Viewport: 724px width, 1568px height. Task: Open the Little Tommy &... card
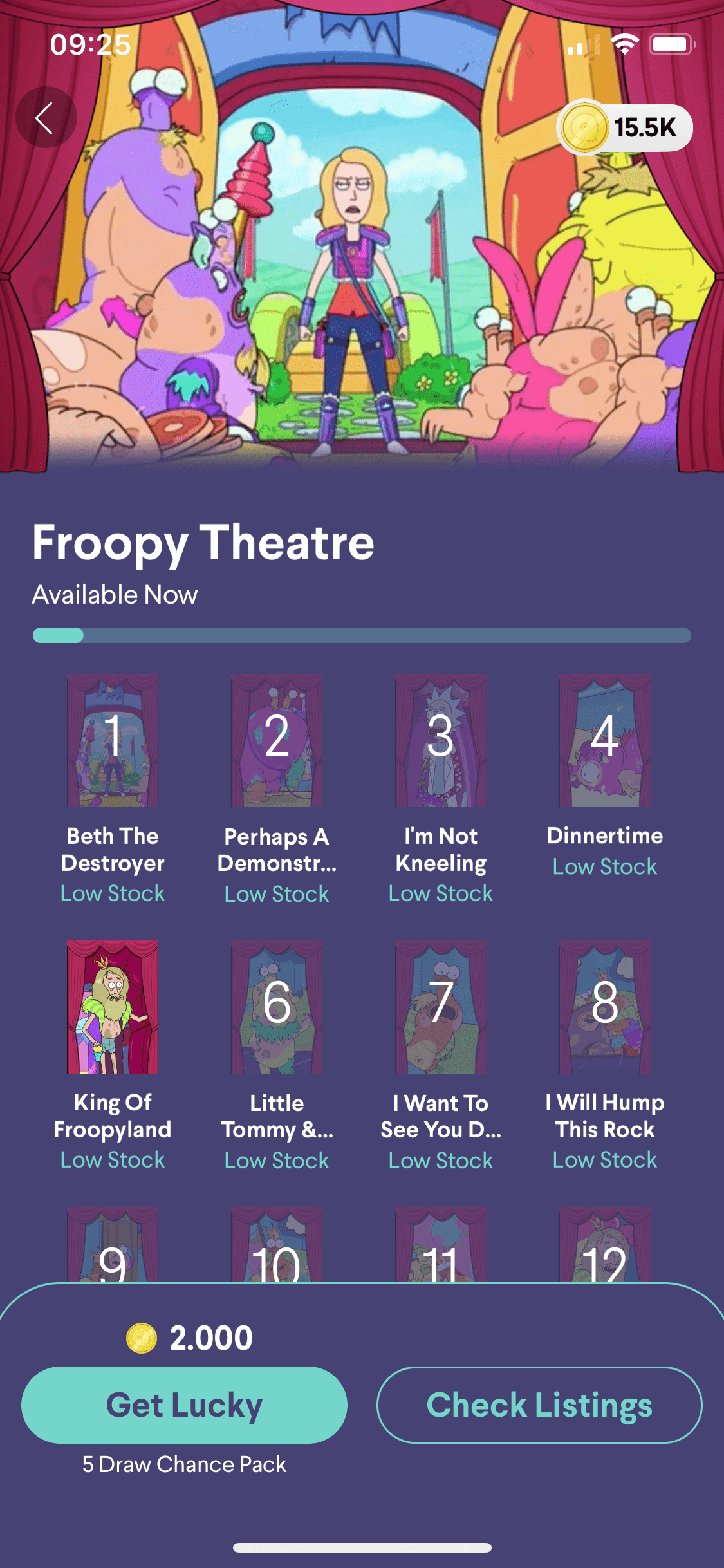tap(277, 1007)
